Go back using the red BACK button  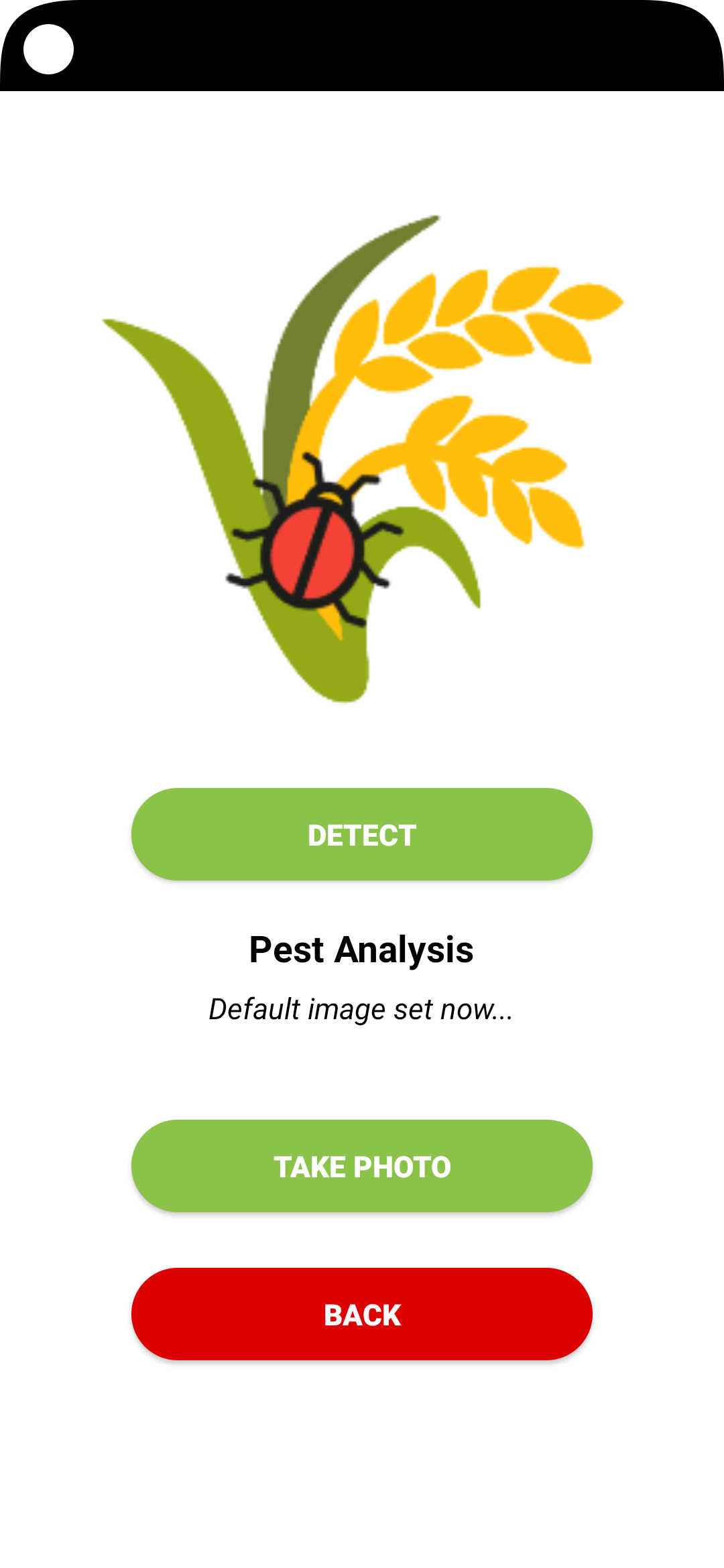[362, 1314]
